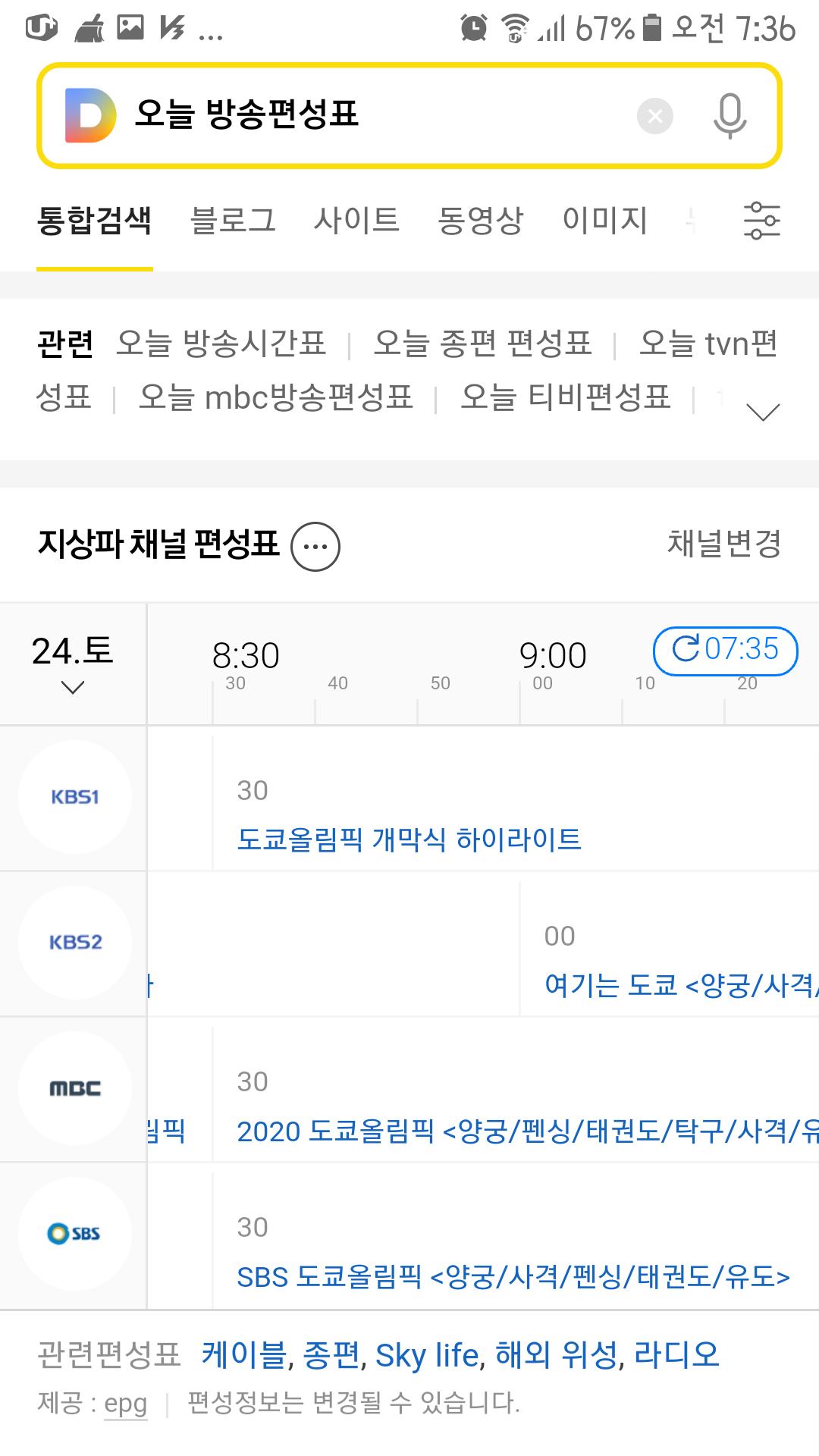
Task: Open more options next to 지상파 채널 편성표
Action: click(x=315, y=547)
